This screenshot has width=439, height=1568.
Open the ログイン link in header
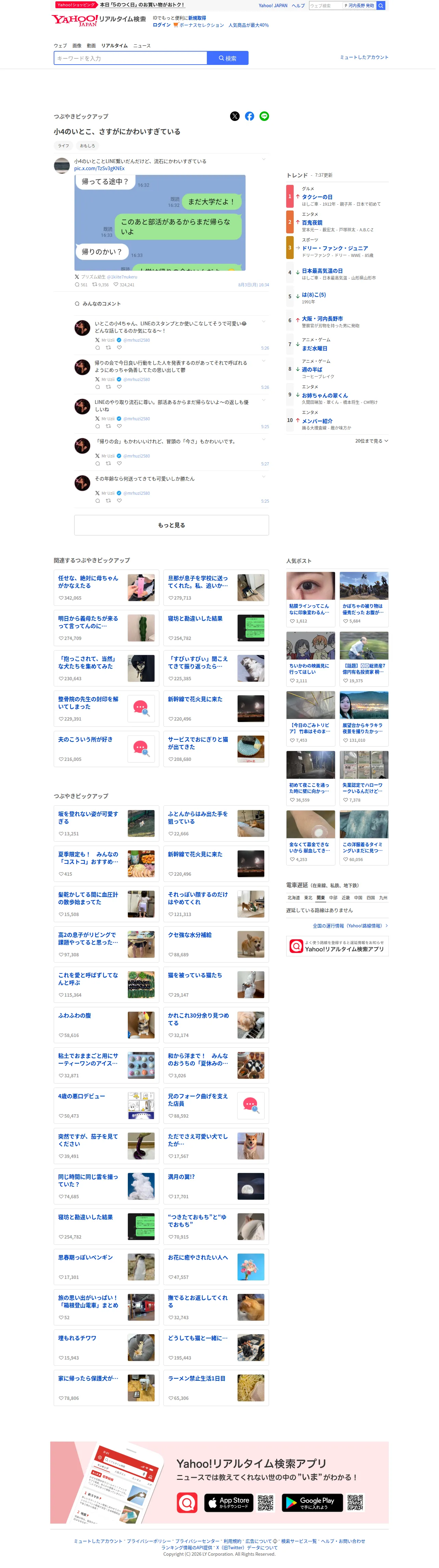(161, 25)
